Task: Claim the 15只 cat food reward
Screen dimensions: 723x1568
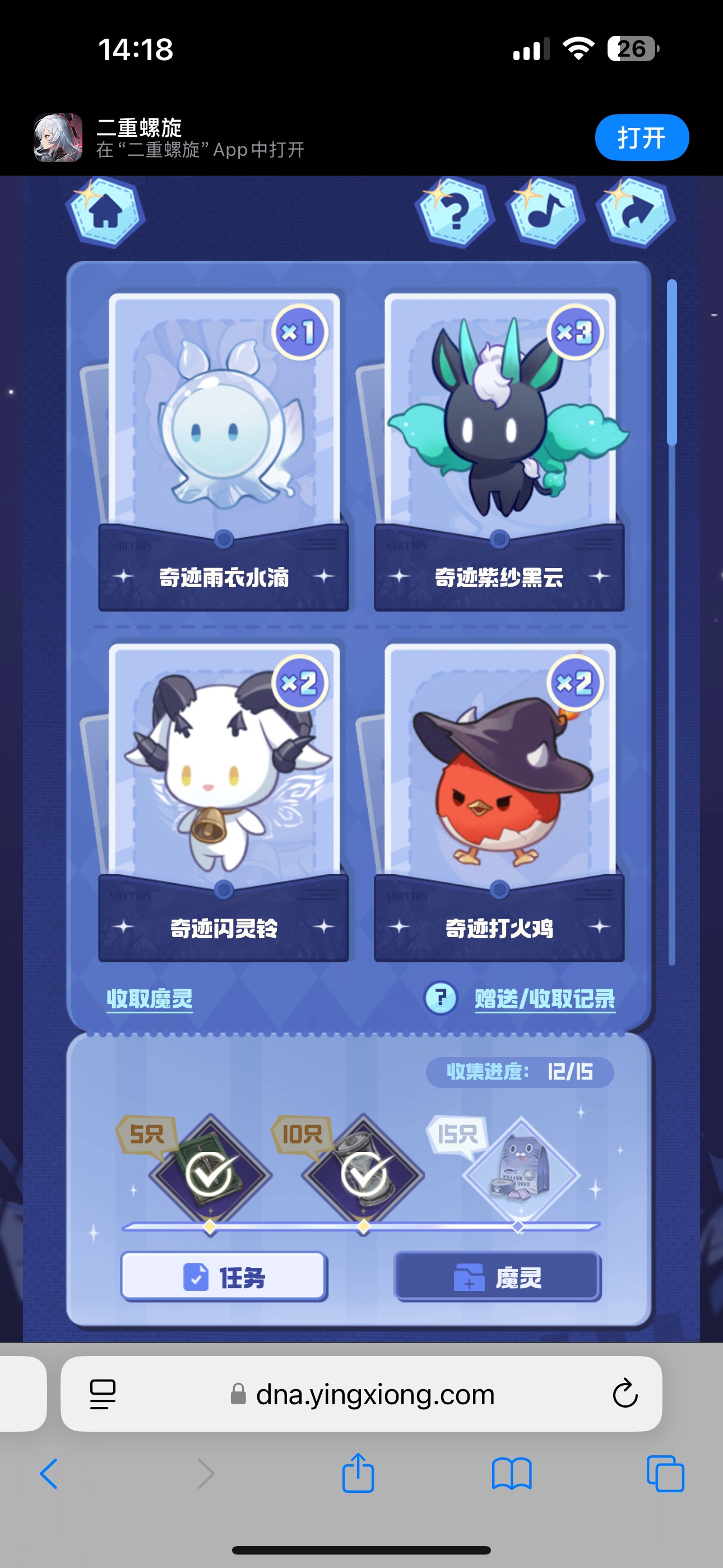Action: pos(520,1174)
